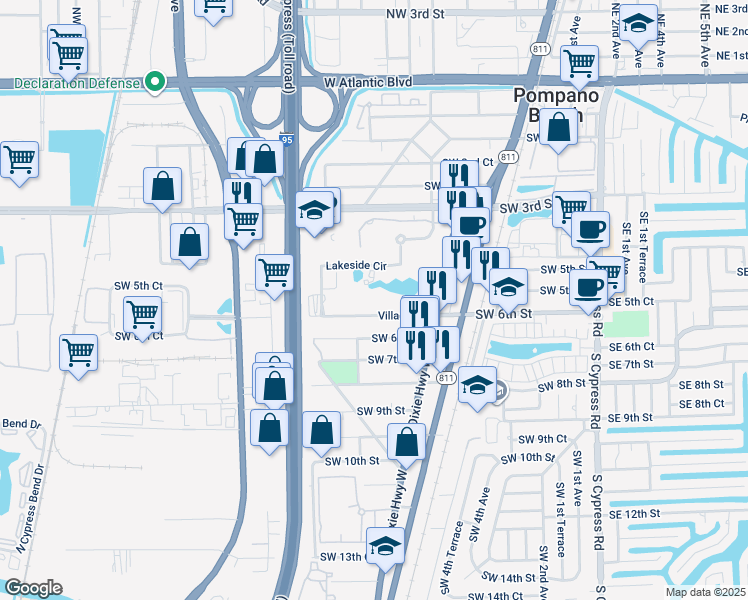This screenshot has height=600, width=748.
Task: Select the school marker near NE 2nd Ave
Action: point(638,26)
